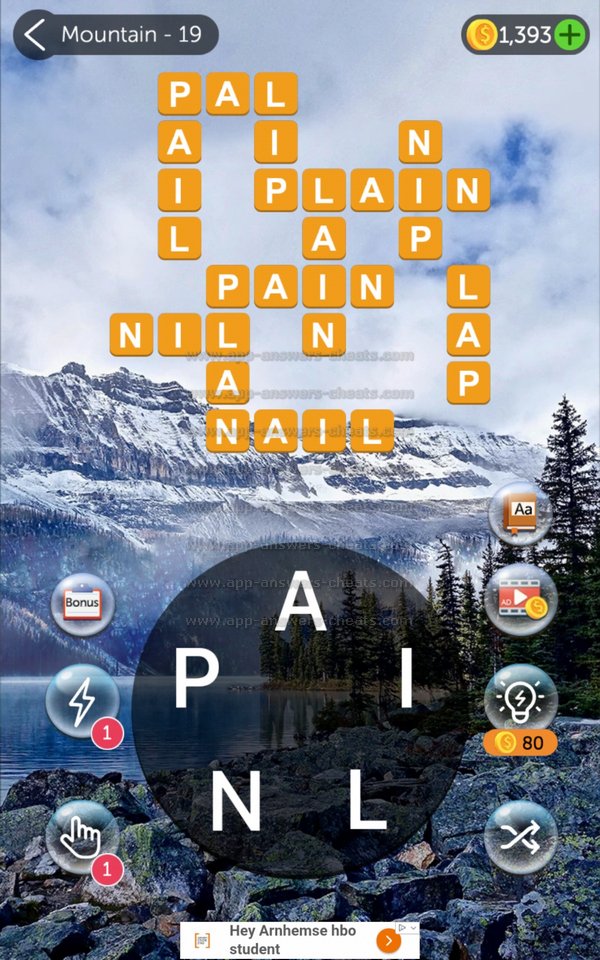The width and height of the screenshot is (600, 960).
Task: Watch a video ad for coins
Action: point(520,602)
